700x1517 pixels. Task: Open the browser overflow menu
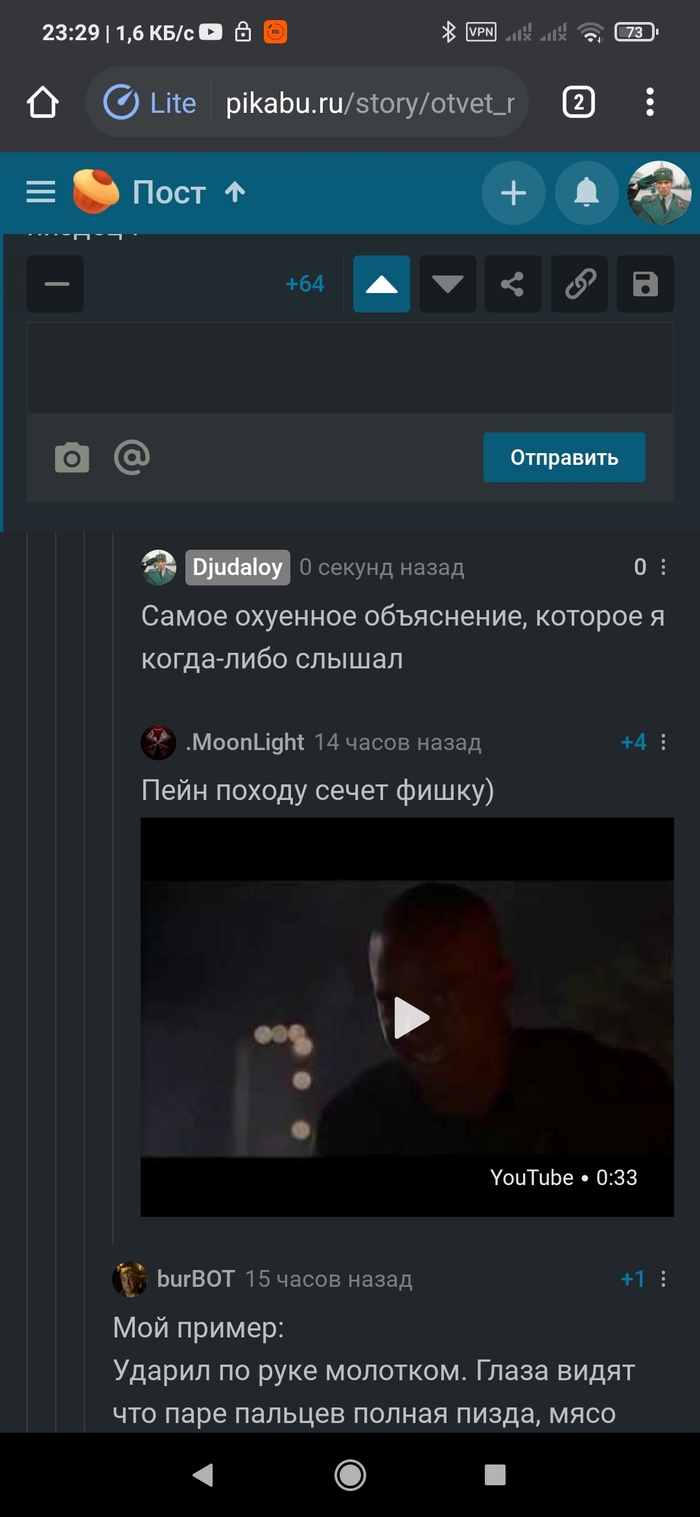(650, 102)
